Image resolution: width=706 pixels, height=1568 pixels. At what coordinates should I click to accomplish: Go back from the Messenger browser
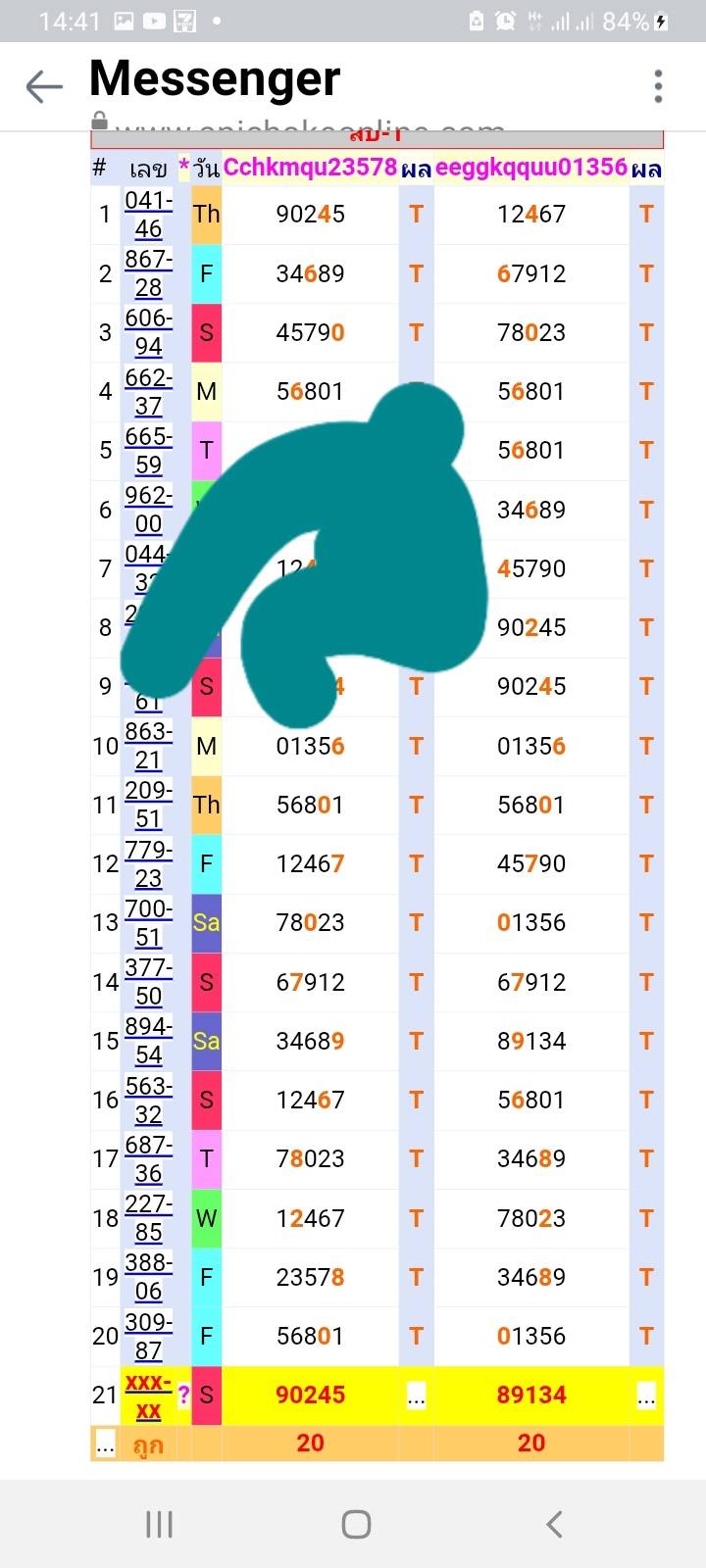coord(44,86)
